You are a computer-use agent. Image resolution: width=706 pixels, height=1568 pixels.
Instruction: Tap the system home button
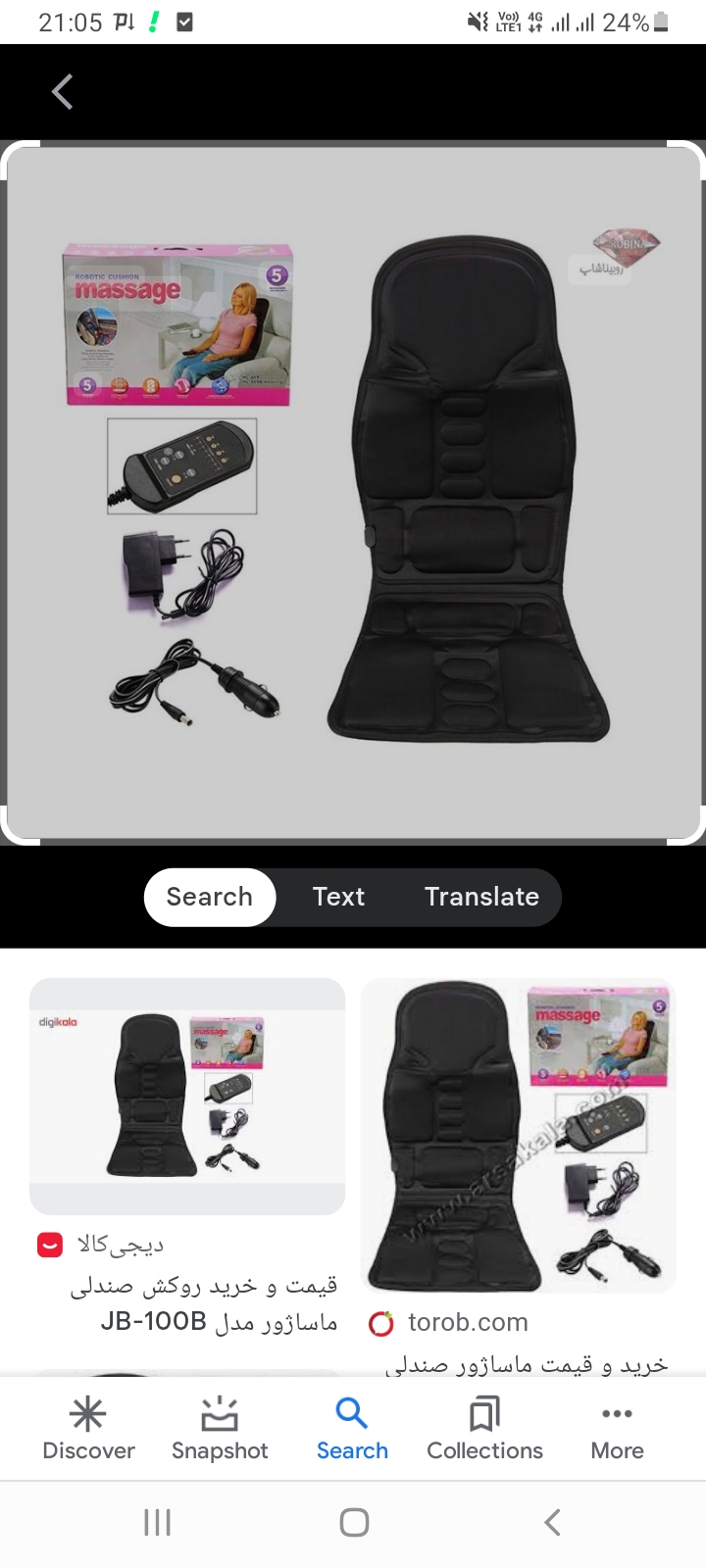tap(353, 1522)
